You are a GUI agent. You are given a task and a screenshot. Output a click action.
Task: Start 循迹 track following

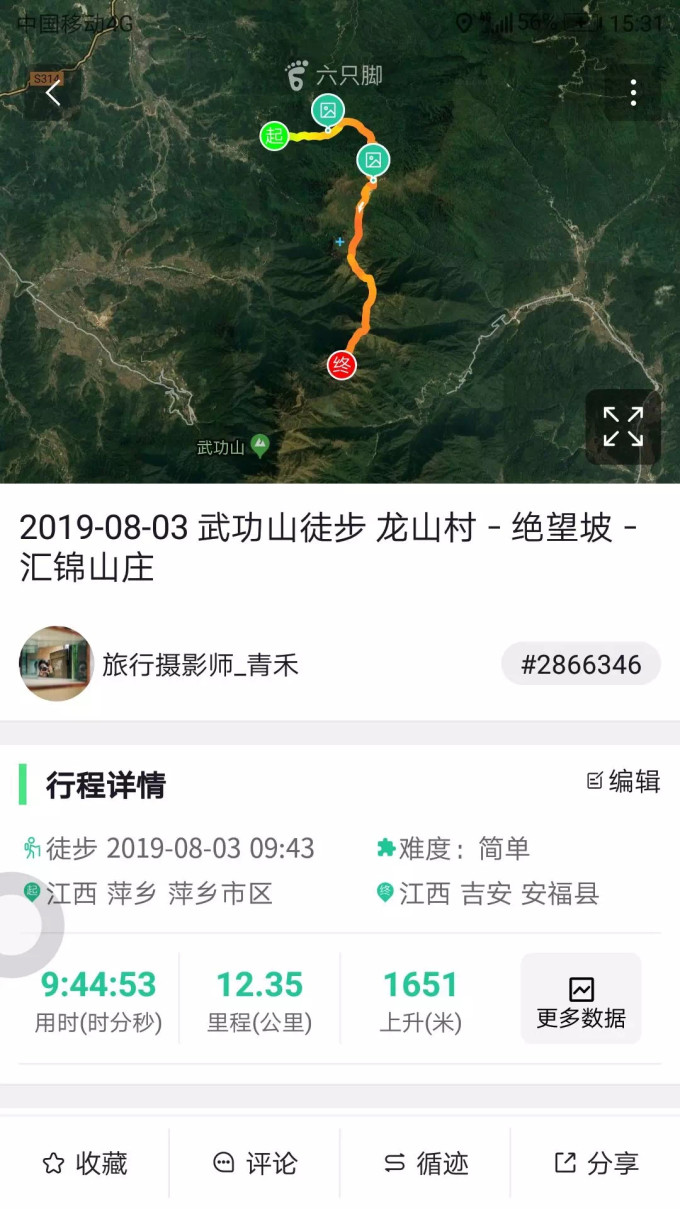[425, 1163]
